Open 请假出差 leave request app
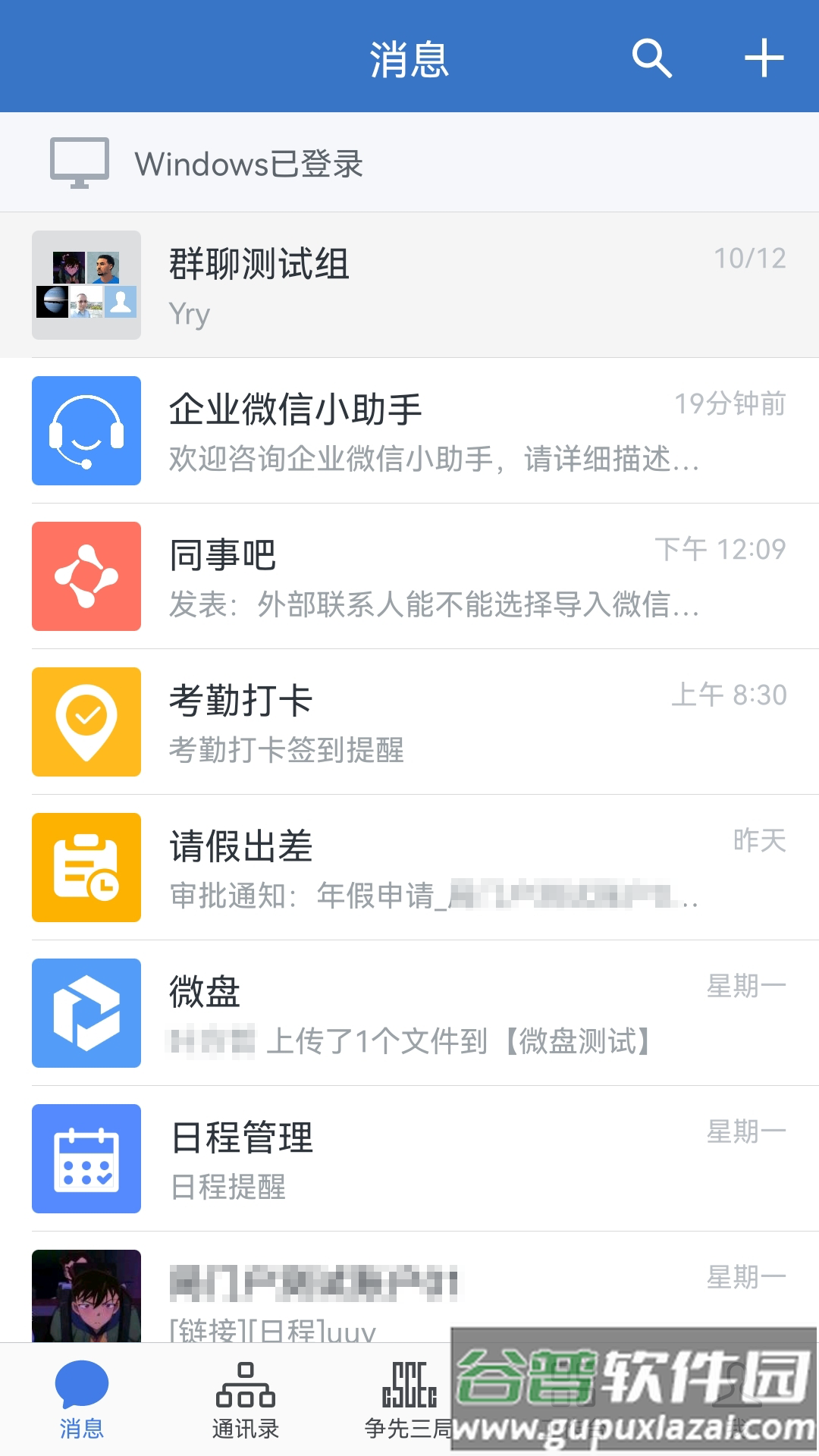This screenshot has height=1456, width=819. (86, 867)
